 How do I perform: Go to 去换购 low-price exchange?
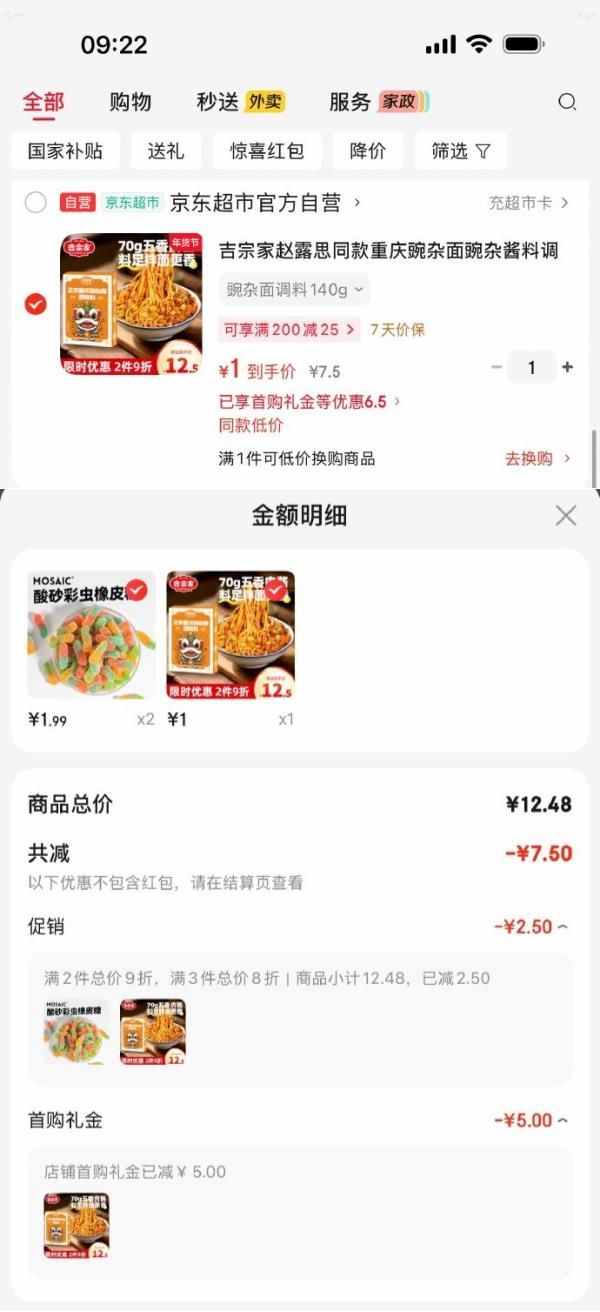click(x=537, y=458)
